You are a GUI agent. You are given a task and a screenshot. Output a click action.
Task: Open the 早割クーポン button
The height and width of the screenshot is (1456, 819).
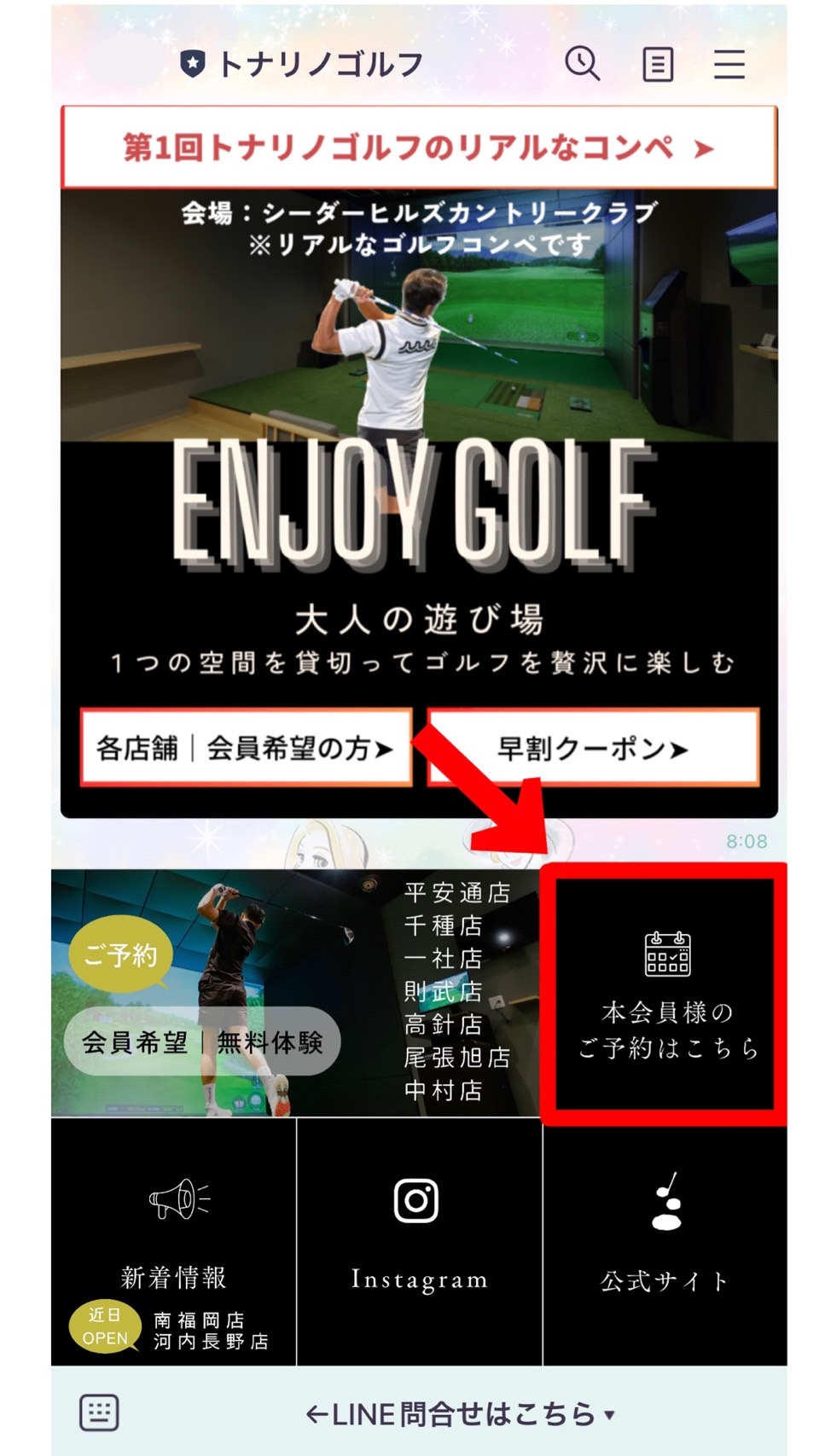click(x=593, y=748)
